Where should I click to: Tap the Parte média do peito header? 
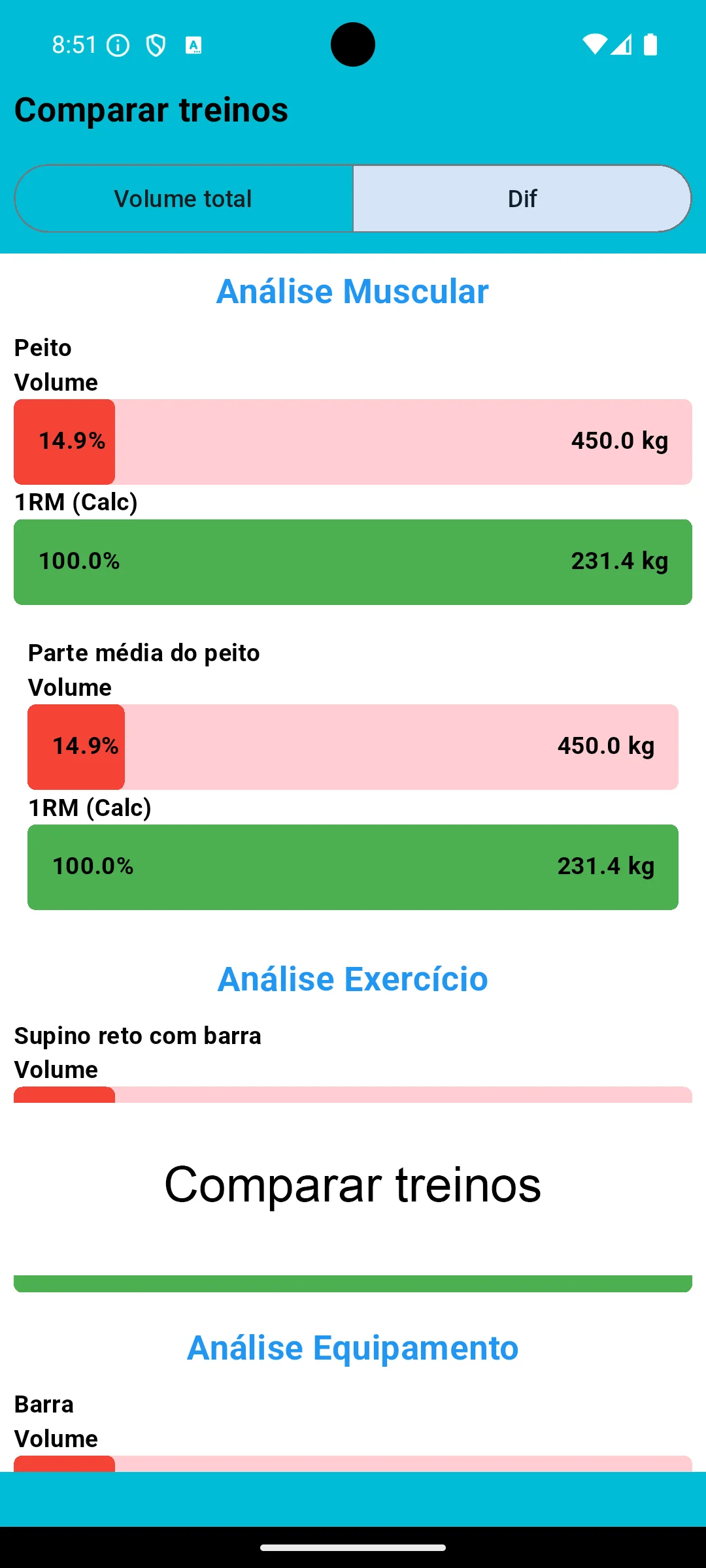[x=143, y=653]
